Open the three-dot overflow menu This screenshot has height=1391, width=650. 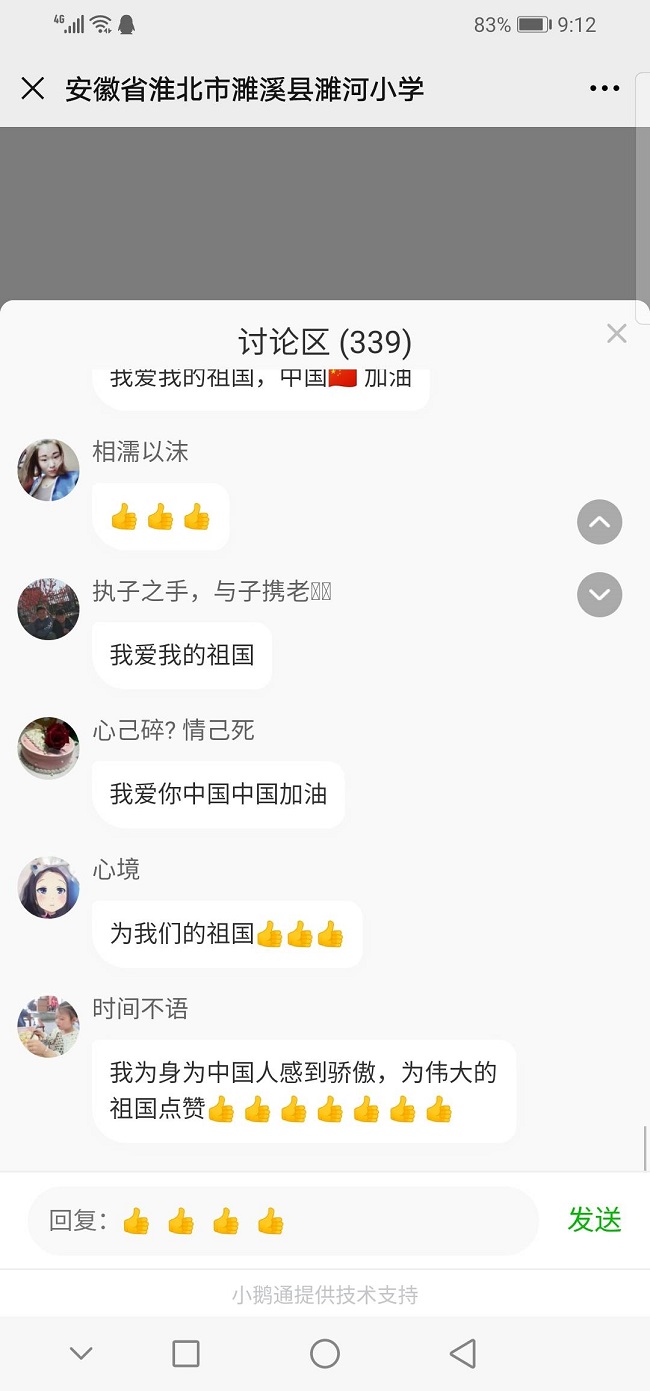604,89
